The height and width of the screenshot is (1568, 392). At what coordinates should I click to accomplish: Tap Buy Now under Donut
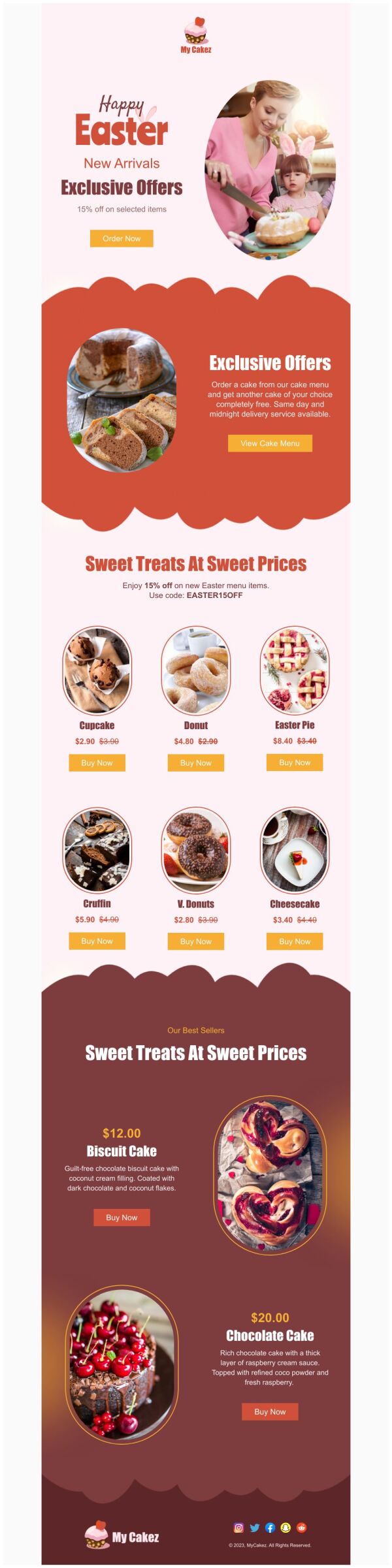coord(195,762)
